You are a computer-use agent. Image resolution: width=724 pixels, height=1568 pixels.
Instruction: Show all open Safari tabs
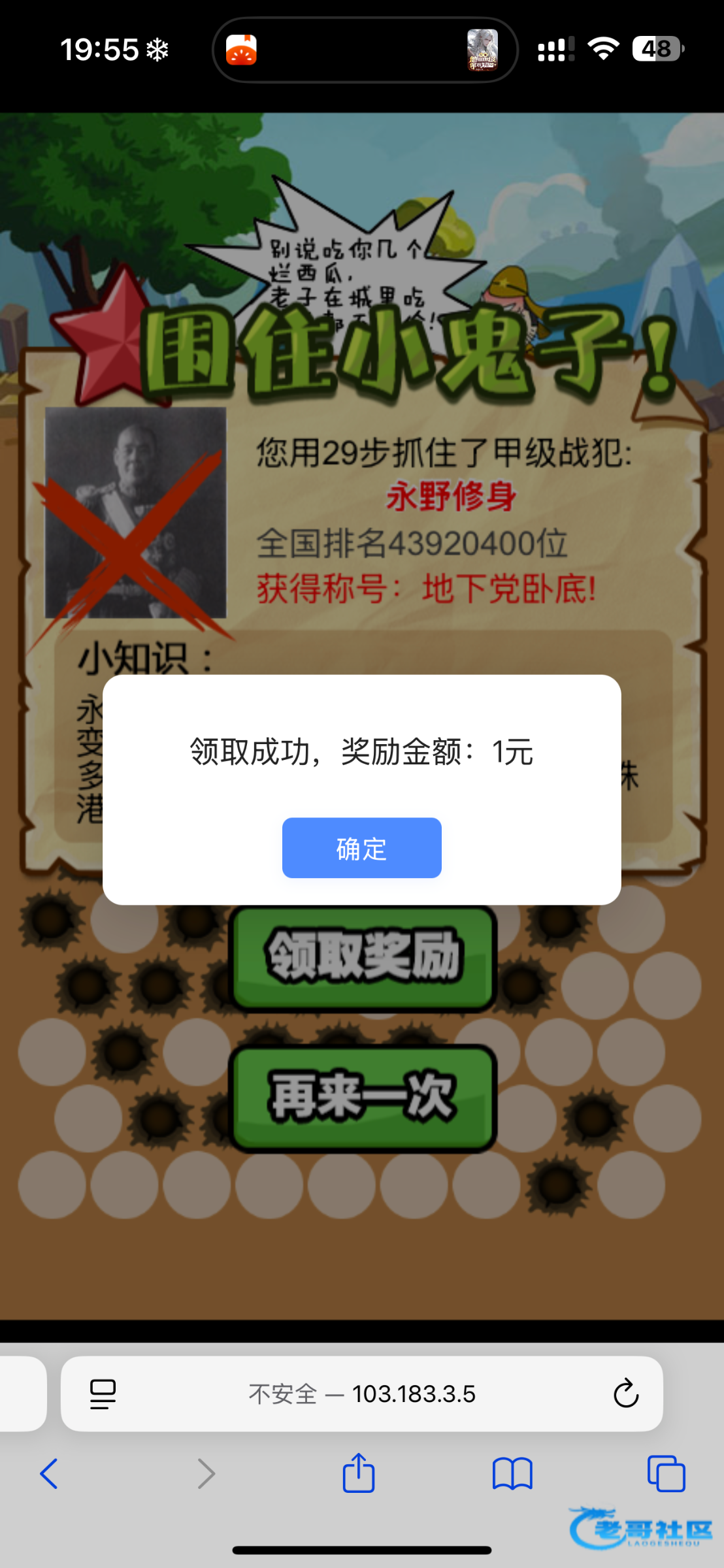tap(666, 1474)
